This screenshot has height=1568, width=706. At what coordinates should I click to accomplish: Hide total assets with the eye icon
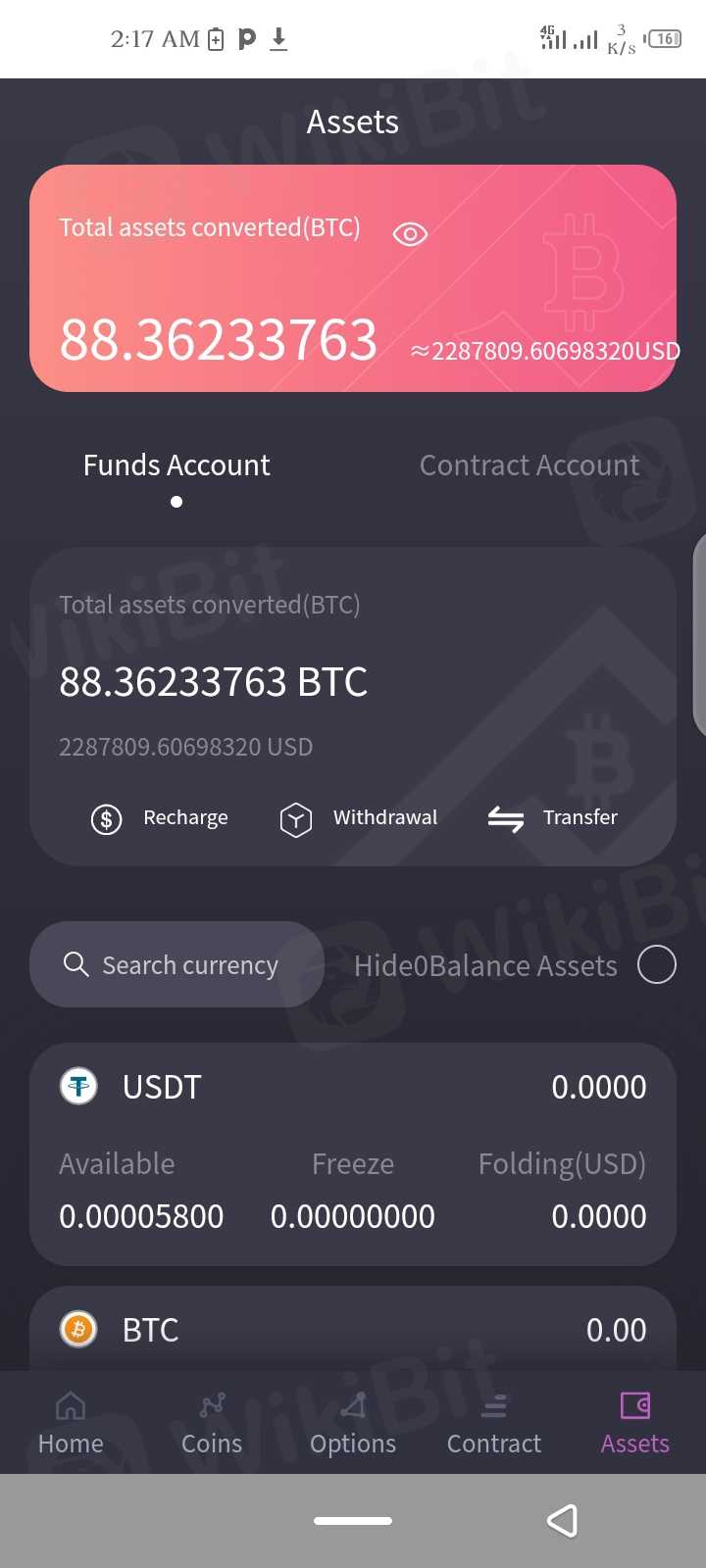410,234
